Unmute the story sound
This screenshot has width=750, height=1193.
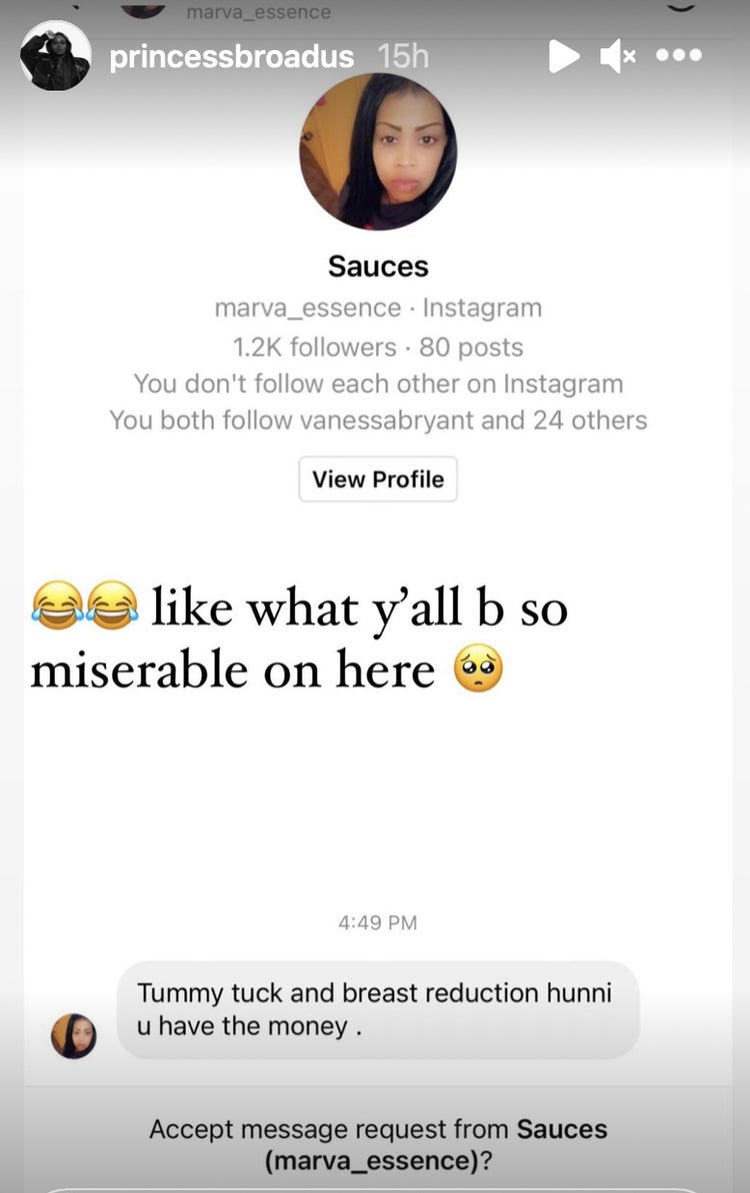(x=617, y=57)
